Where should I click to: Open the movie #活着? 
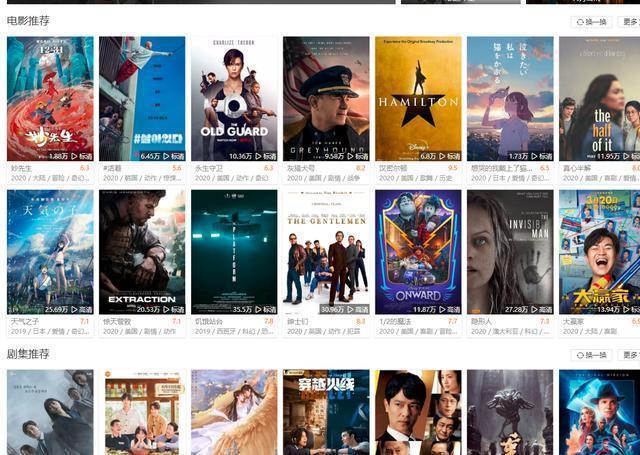point(142,99)
